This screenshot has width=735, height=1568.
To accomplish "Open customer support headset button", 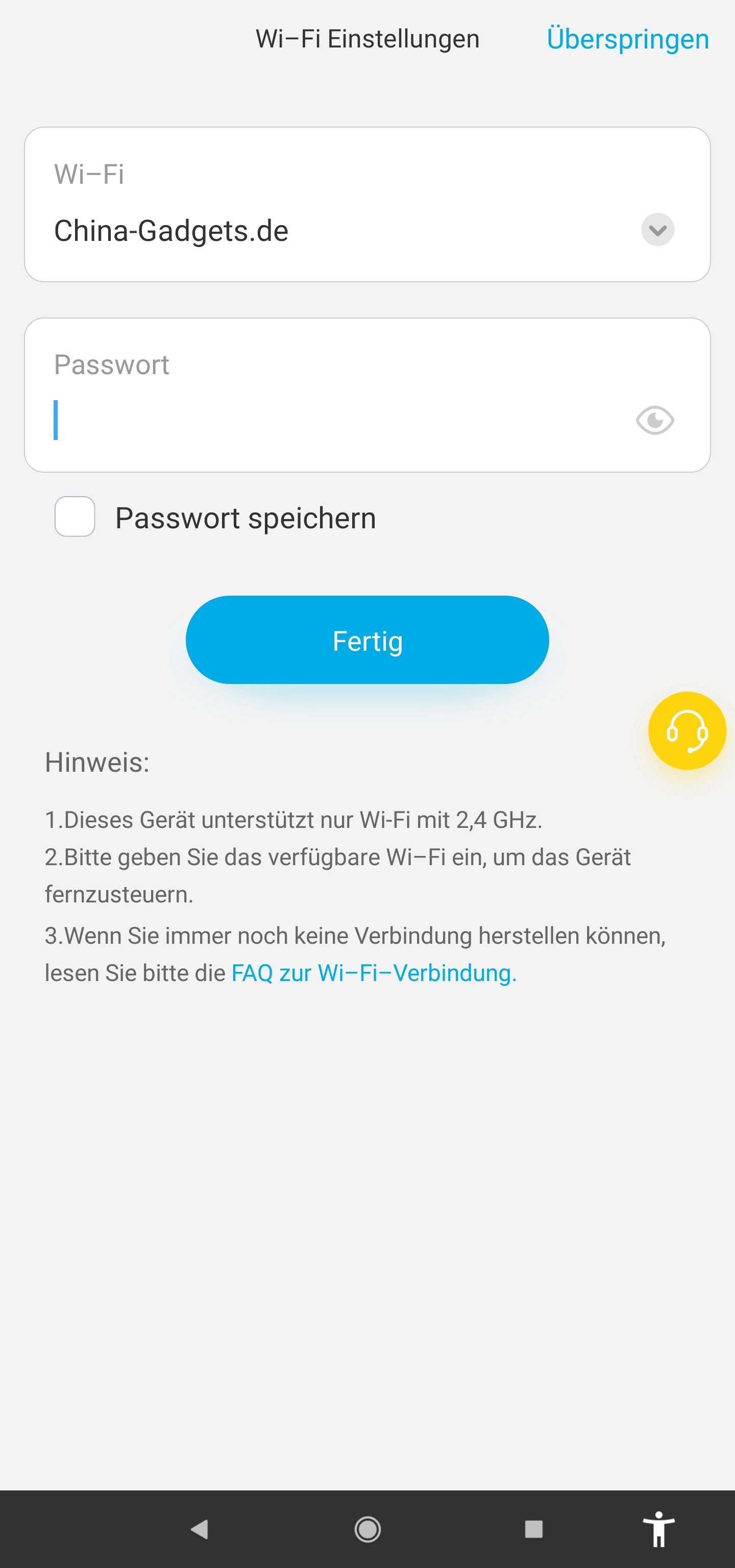I will [687, 730].
